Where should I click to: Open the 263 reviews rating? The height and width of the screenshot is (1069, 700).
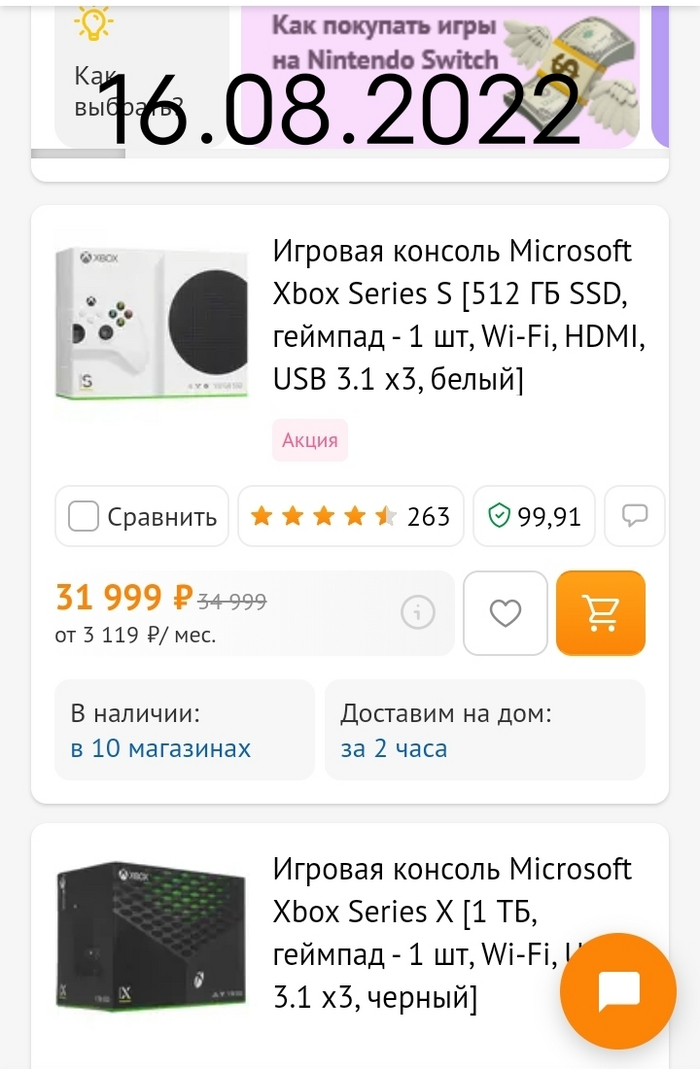(350, 516)
